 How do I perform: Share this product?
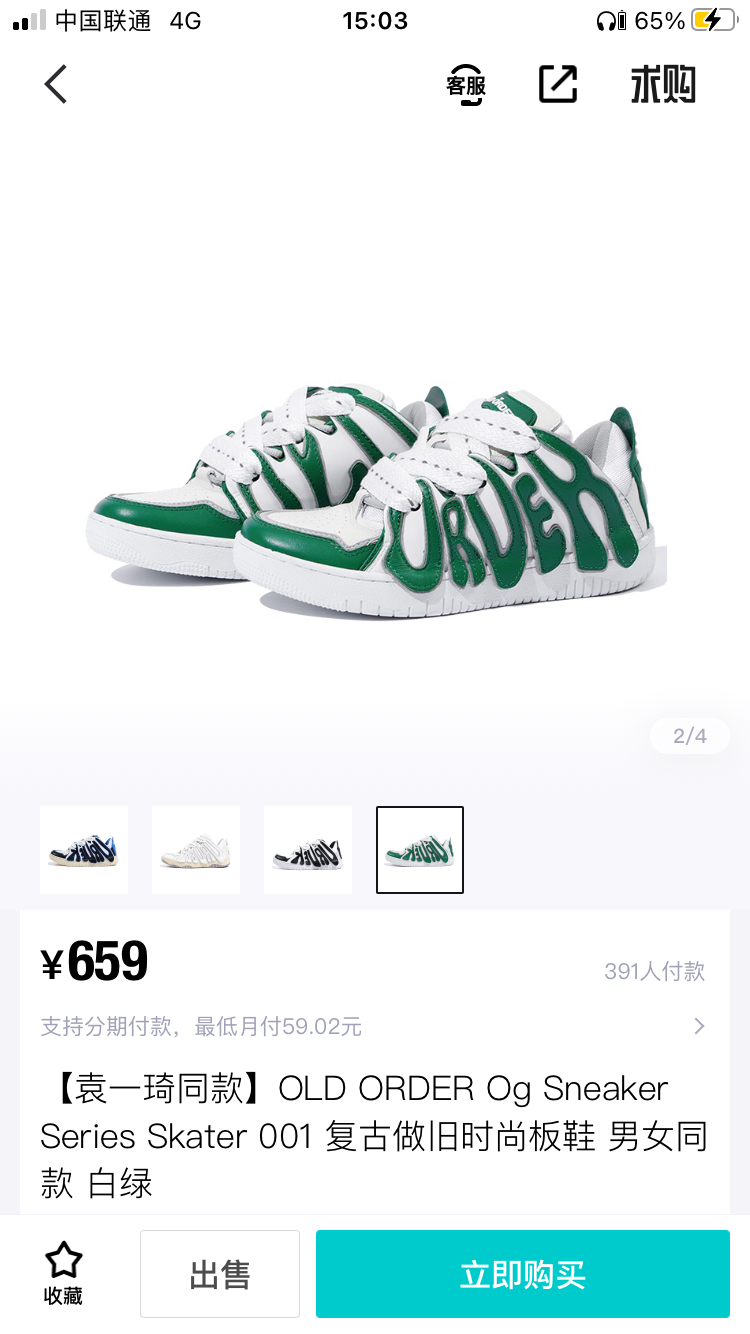point(558,84)
